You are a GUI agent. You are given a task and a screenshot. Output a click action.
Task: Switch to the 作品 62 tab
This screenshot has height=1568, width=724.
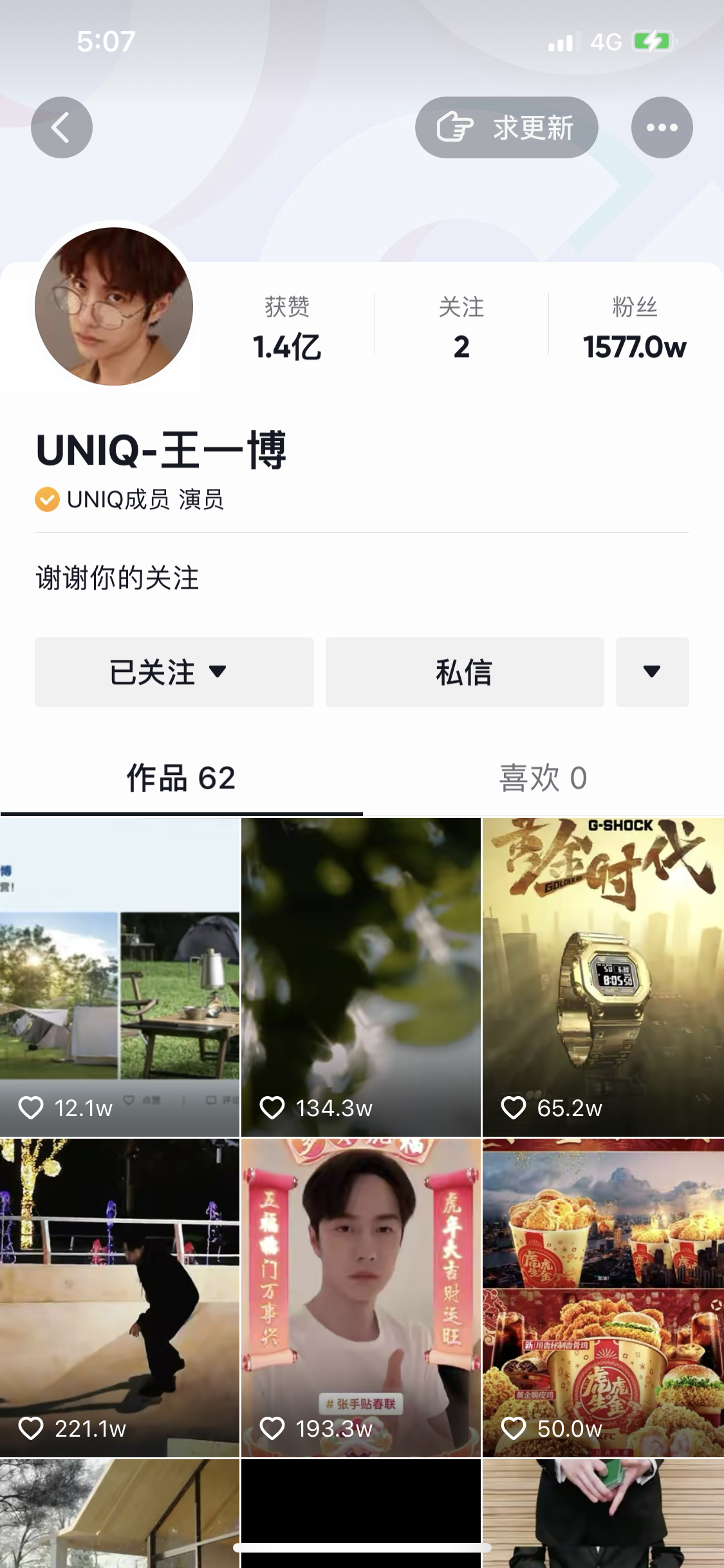181,778
